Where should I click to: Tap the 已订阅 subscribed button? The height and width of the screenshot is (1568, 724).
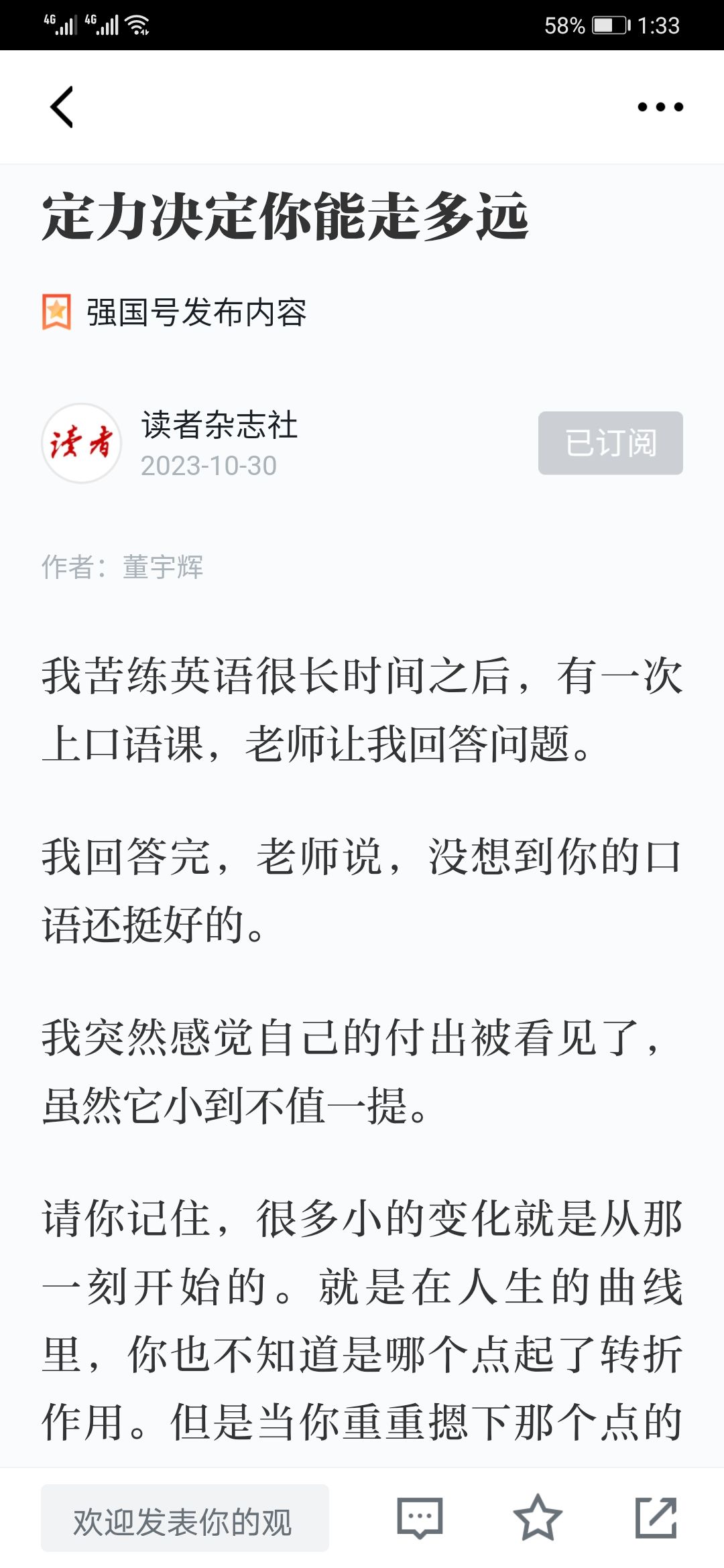pos(610,443)
